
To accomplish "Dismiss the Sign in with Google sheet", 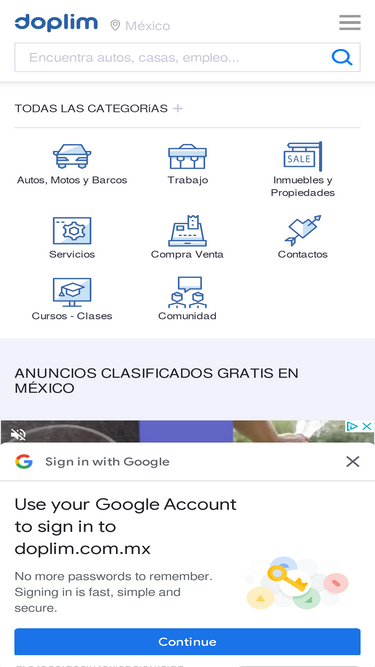I will (x=352, y=462).
